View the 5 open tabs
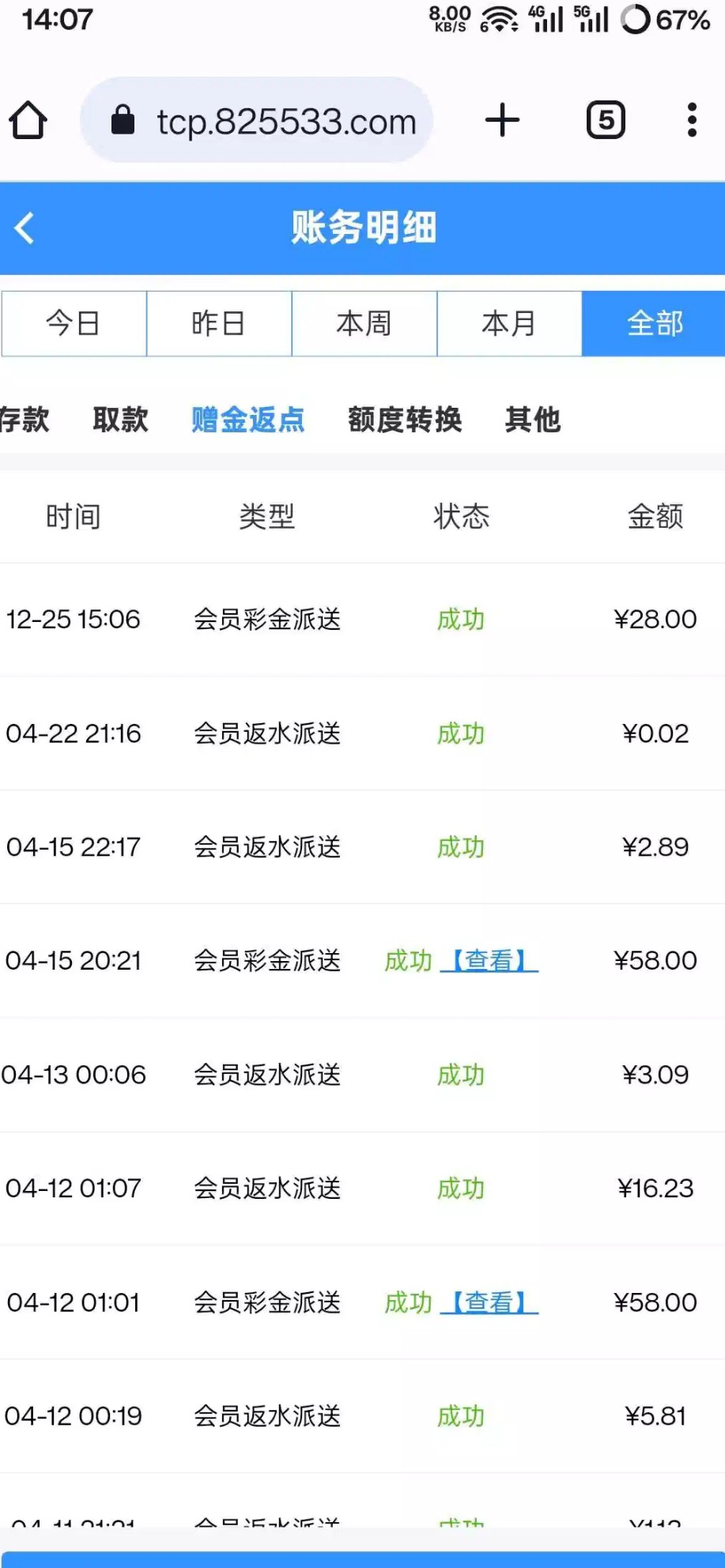This screenshot has height=1568, width=725. pos(606,121)
